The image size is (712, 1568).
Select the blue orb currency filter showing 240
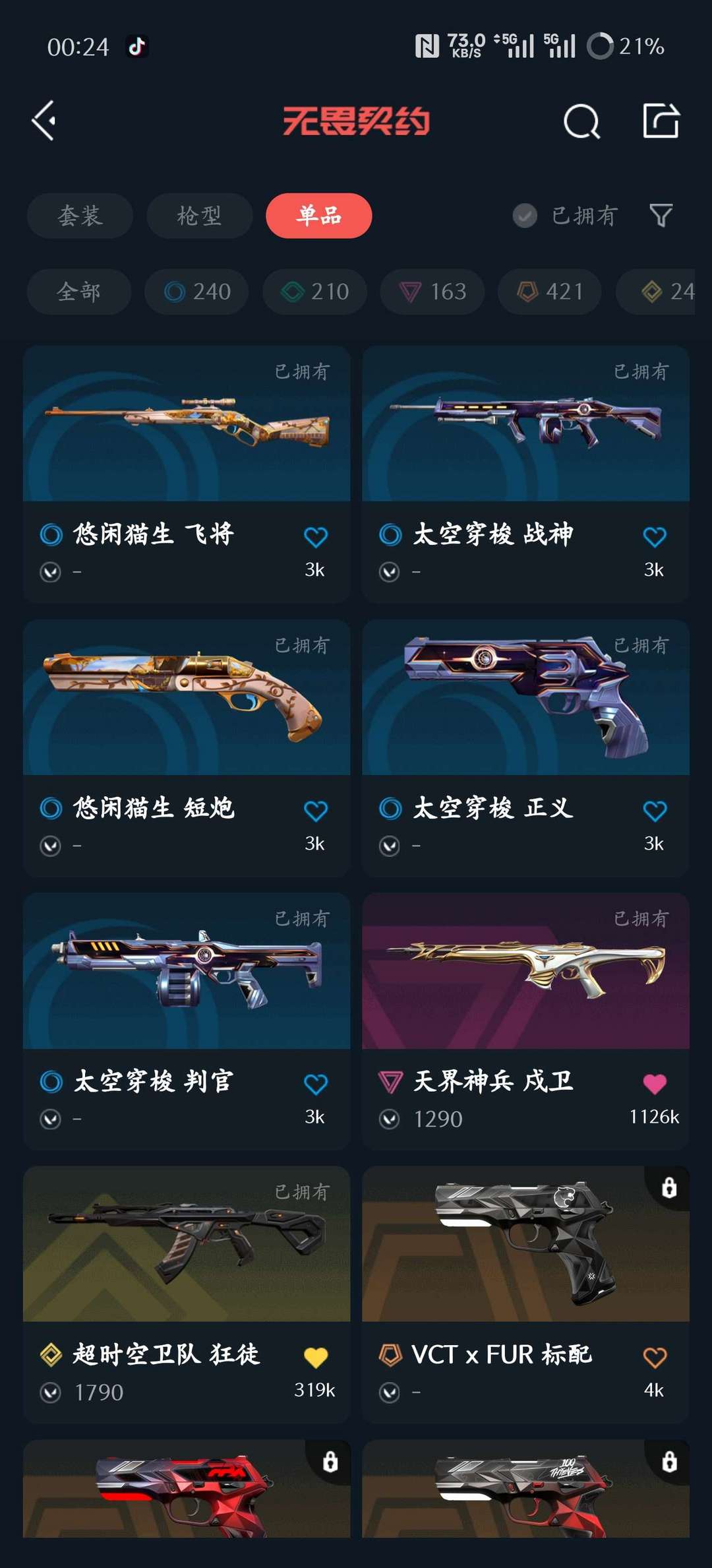click(x=198, y=292)
